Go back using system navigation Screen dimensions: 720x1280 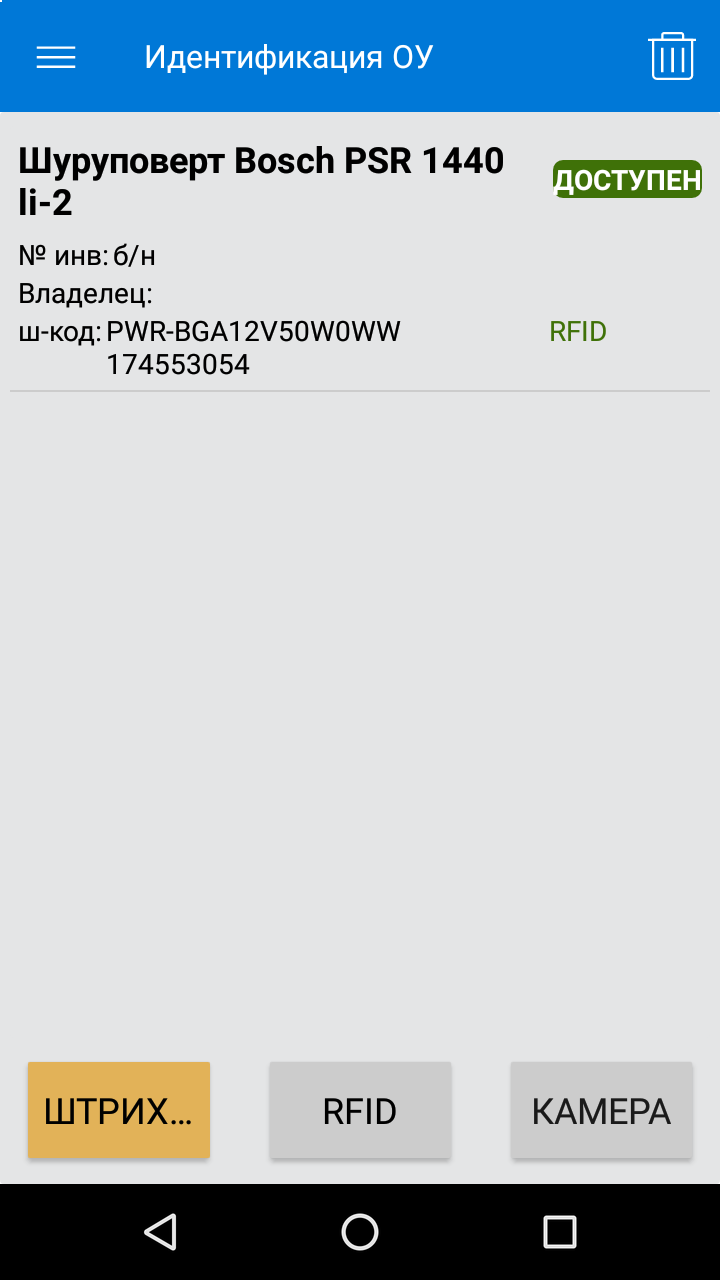pyautogui.click(x=160, y=1232)
